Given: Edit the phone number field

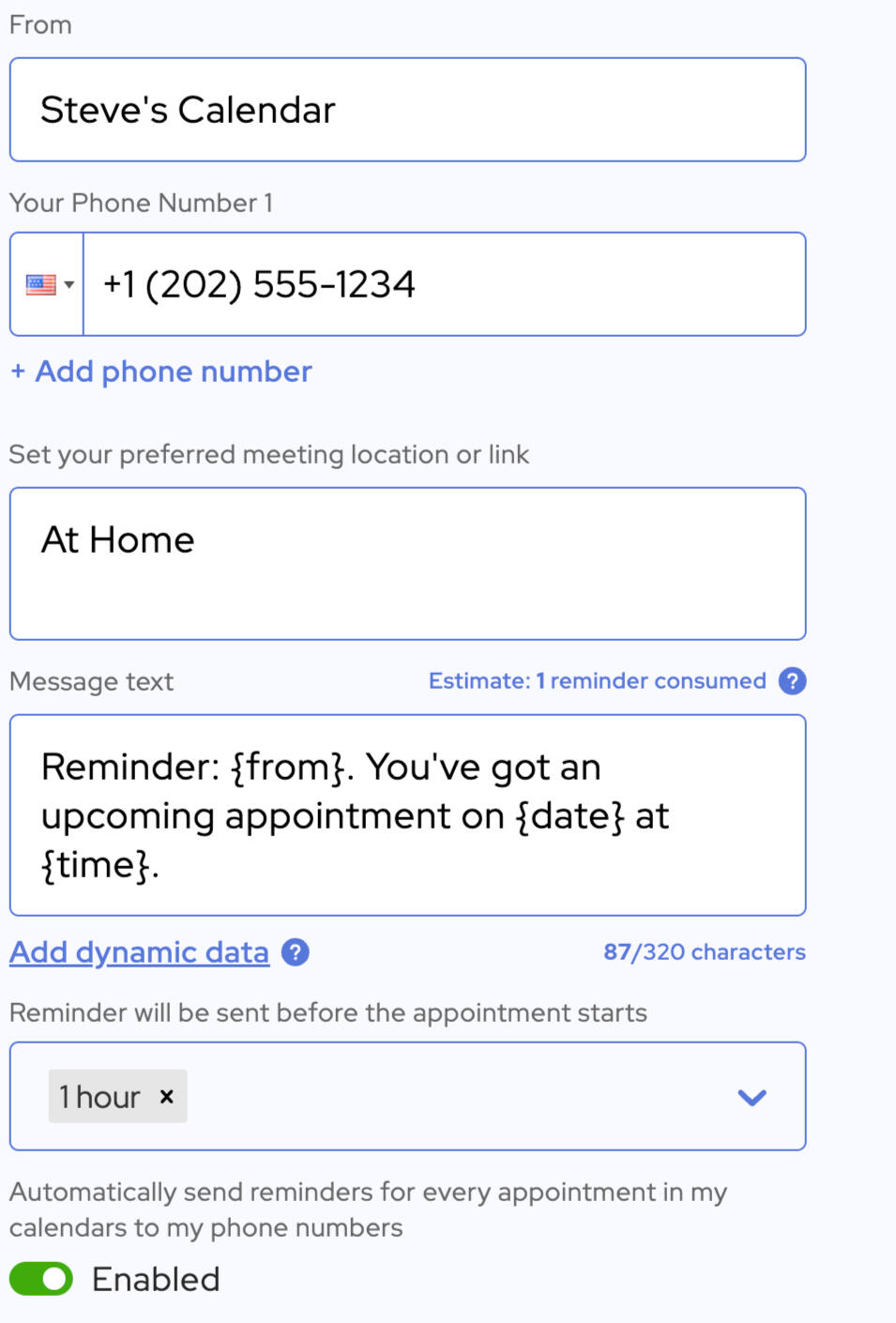Looking at the screenshot, I should pyautogui.click(x=444, y=284).
